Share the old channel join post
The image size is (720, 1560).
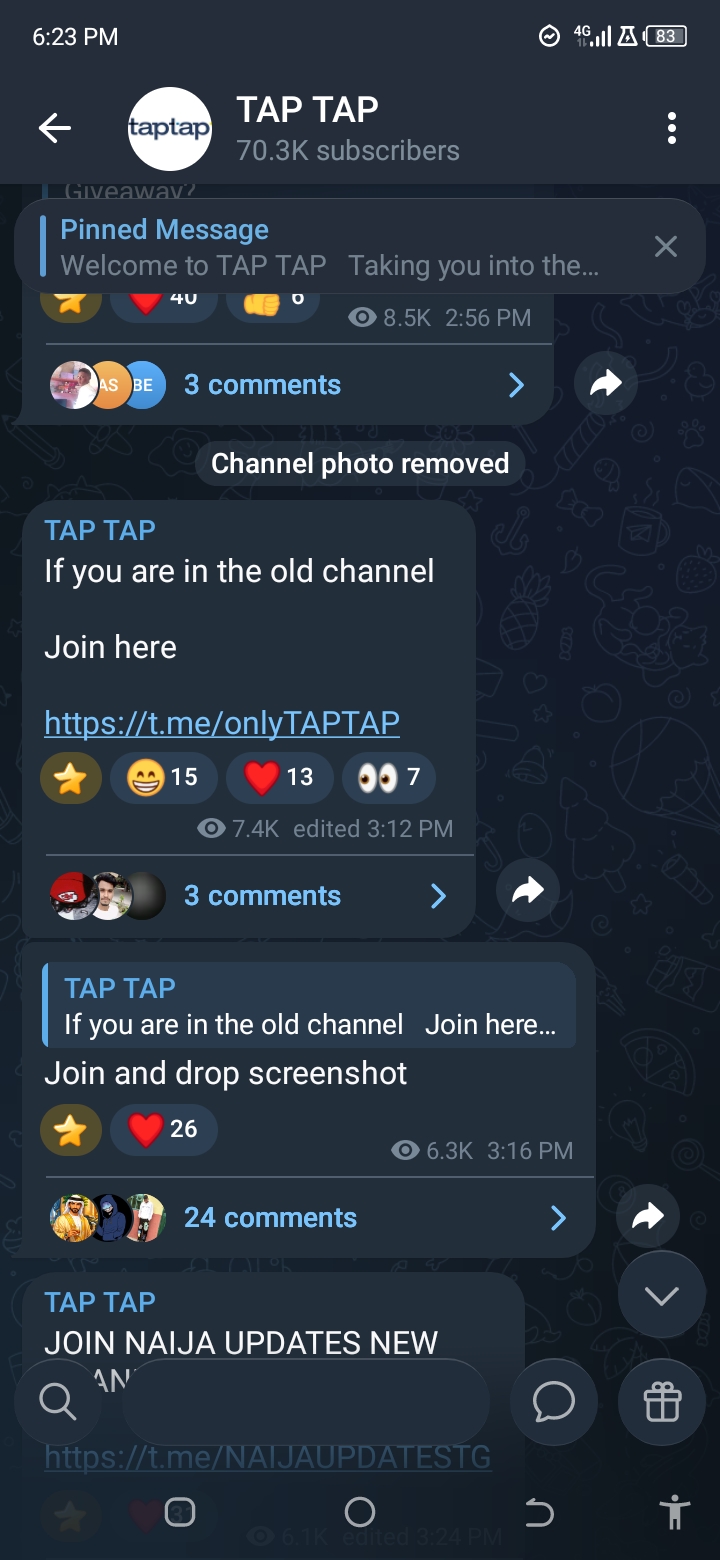coord(527,890)
